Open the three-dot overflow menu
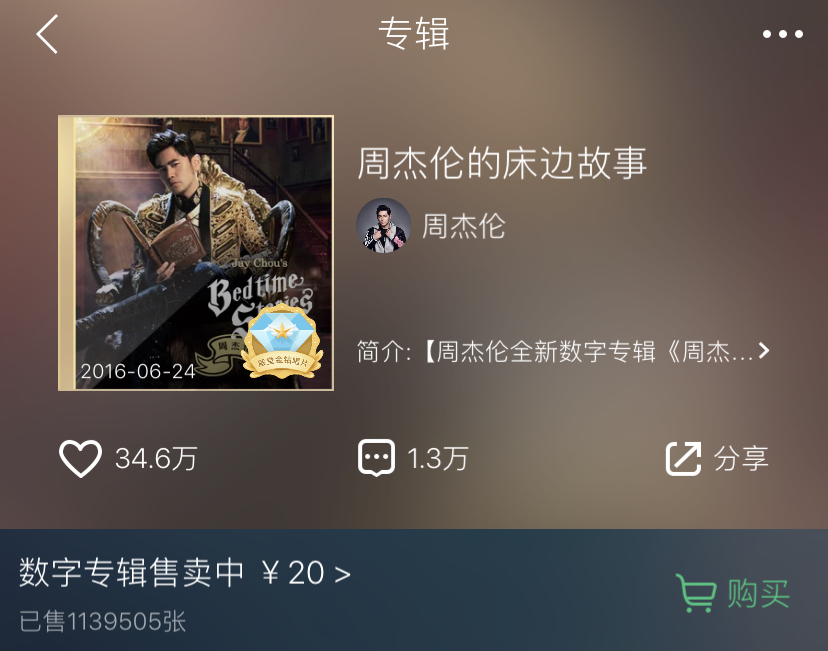This screenshot has height=651, width=828. click(782, 35)
